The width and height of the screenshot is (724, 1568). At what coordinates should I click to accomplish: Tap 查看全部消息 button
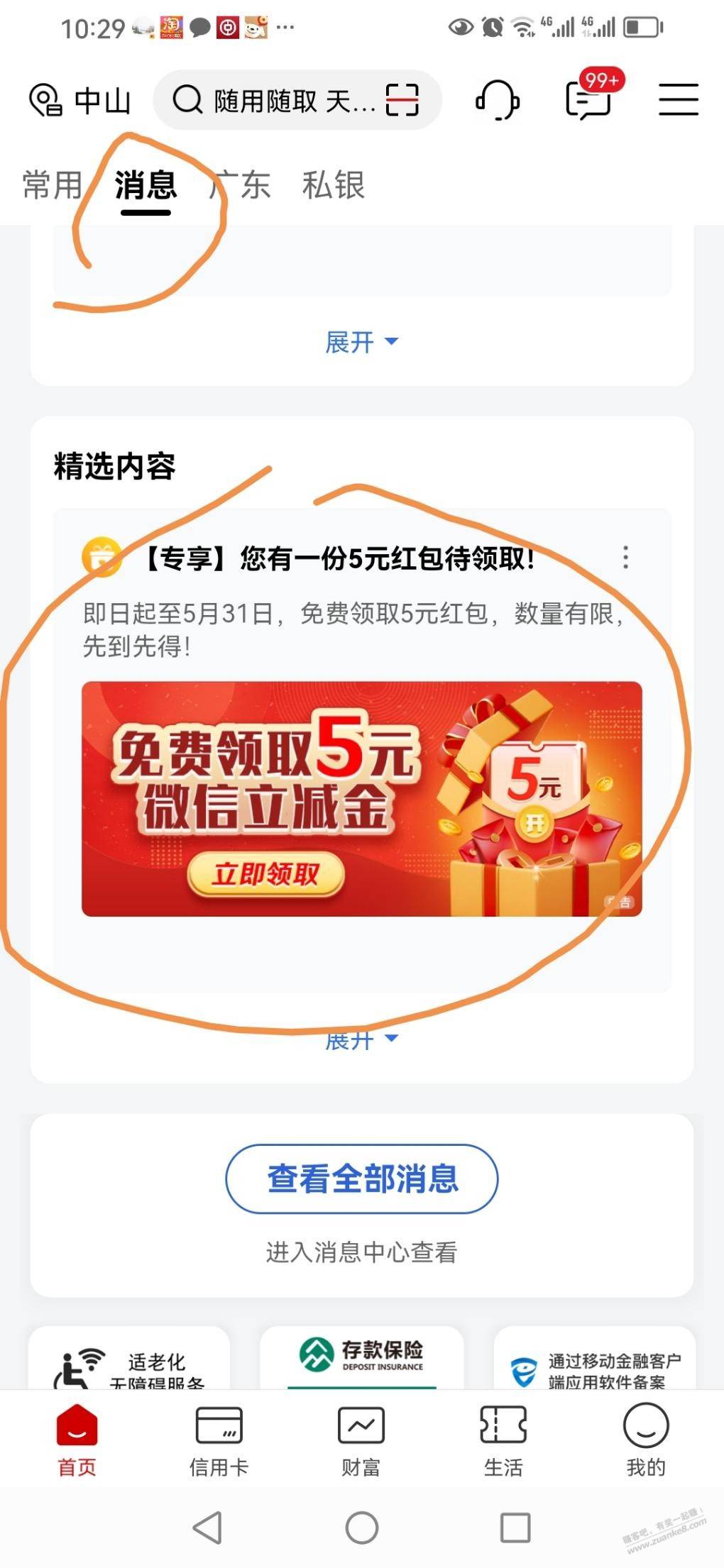tap(361, 1178)
